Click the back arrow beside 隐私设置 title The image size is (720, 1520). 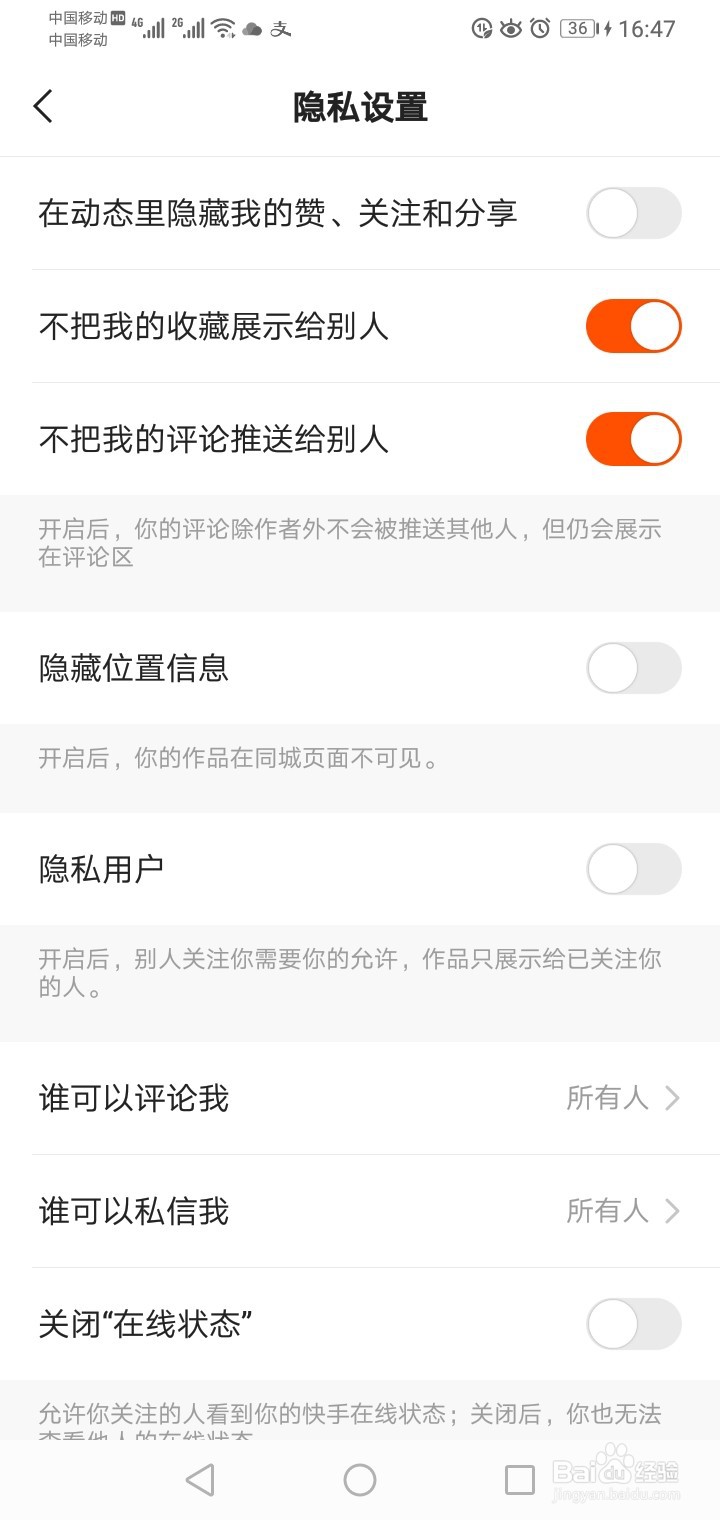(x=42, y=105)
